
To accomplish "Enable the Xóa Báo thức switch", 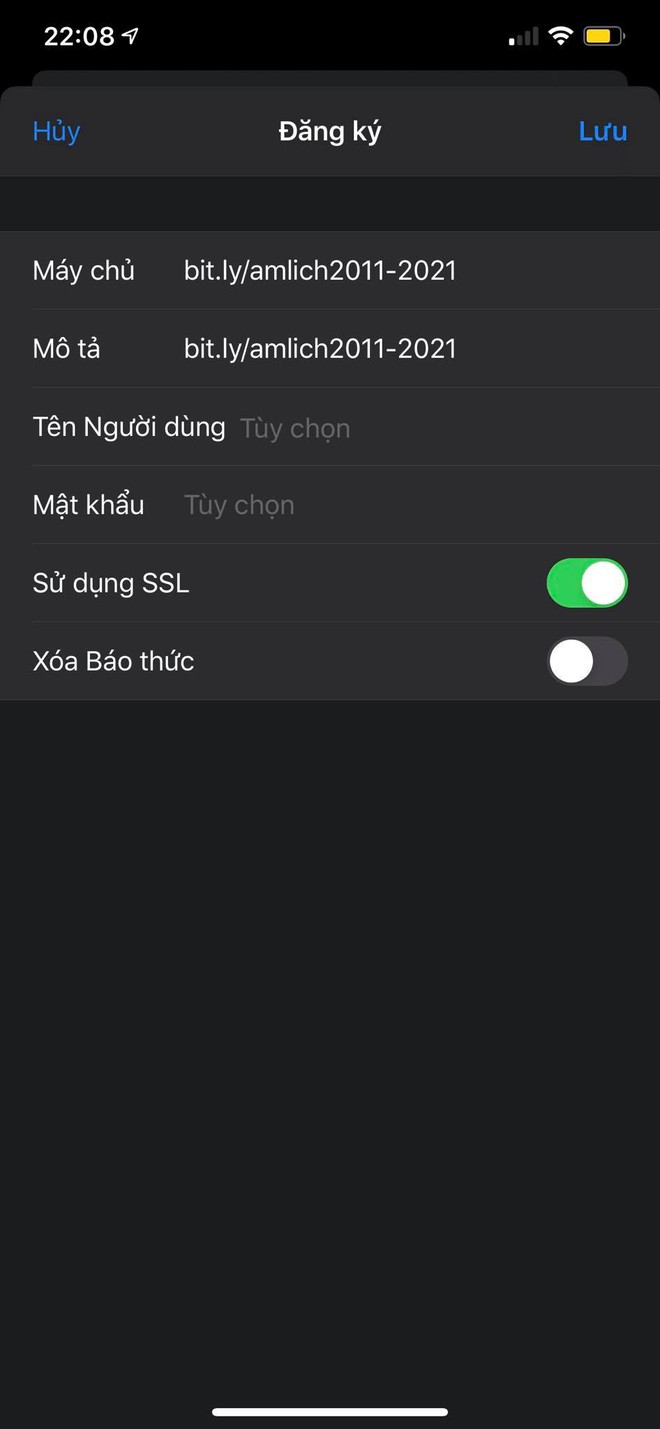I will (x=587, y=661).
